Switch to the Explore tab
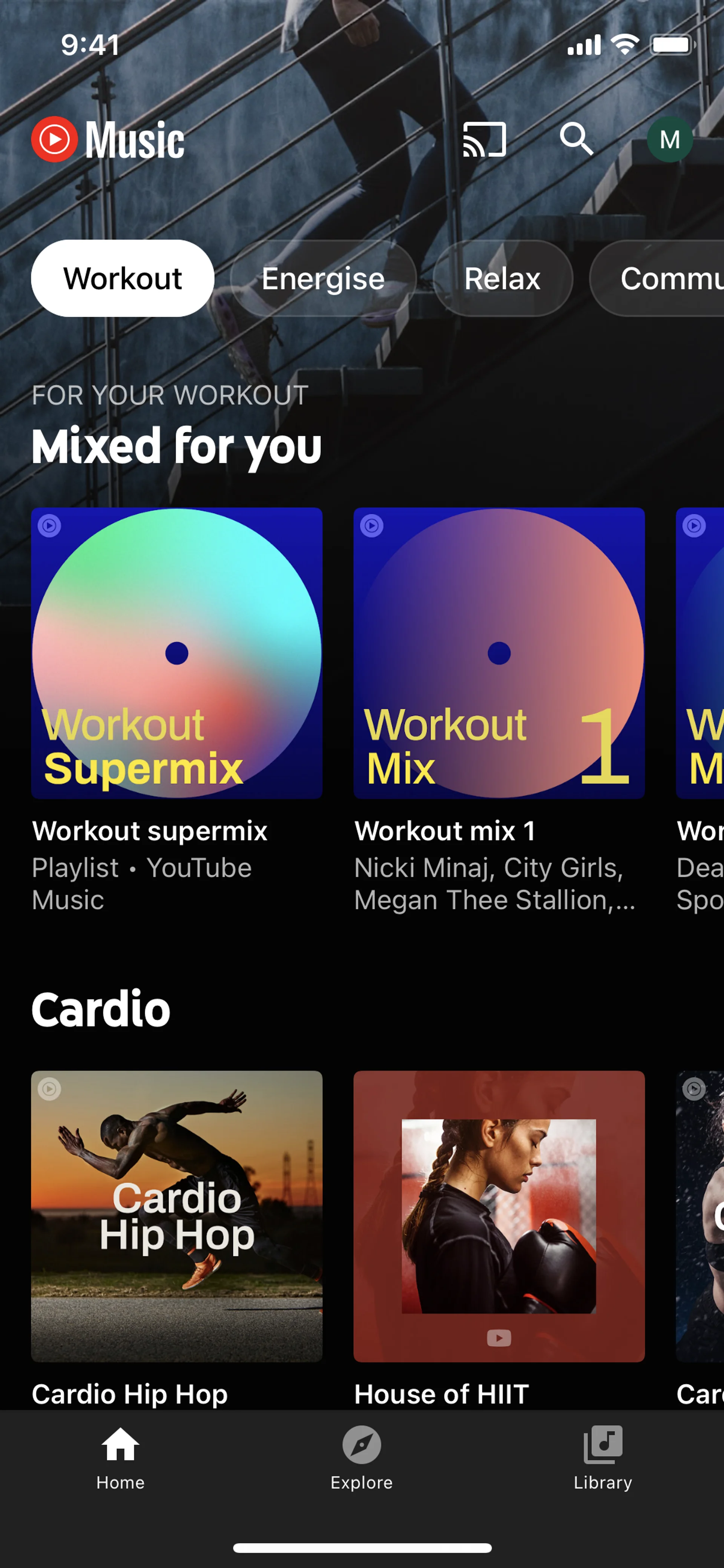724x1568 pixels. click(x=361, y=1458)
